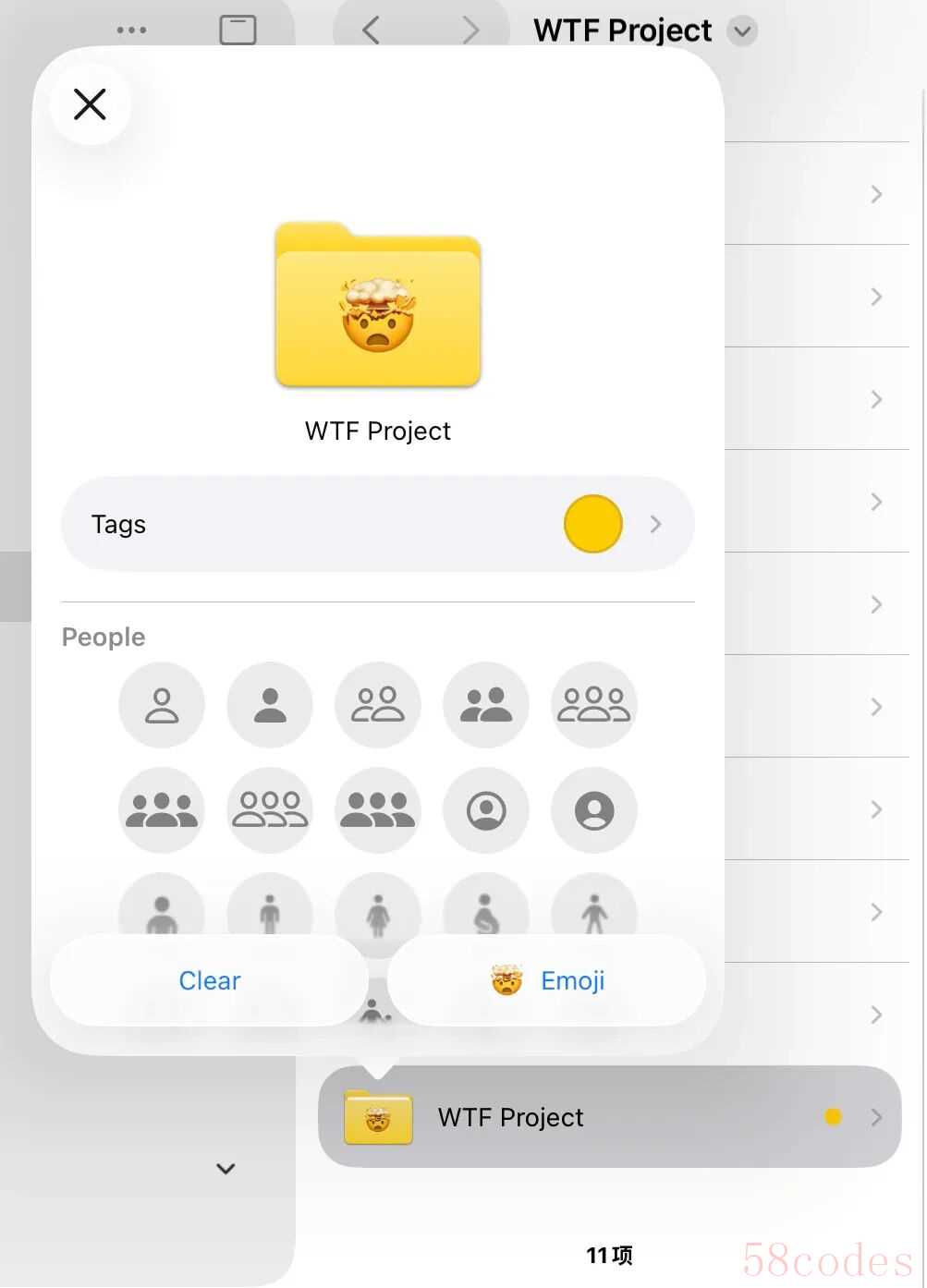Select the single filled person icon
This screenshot has width=927, height=1288.
click(x=270, y=705)
